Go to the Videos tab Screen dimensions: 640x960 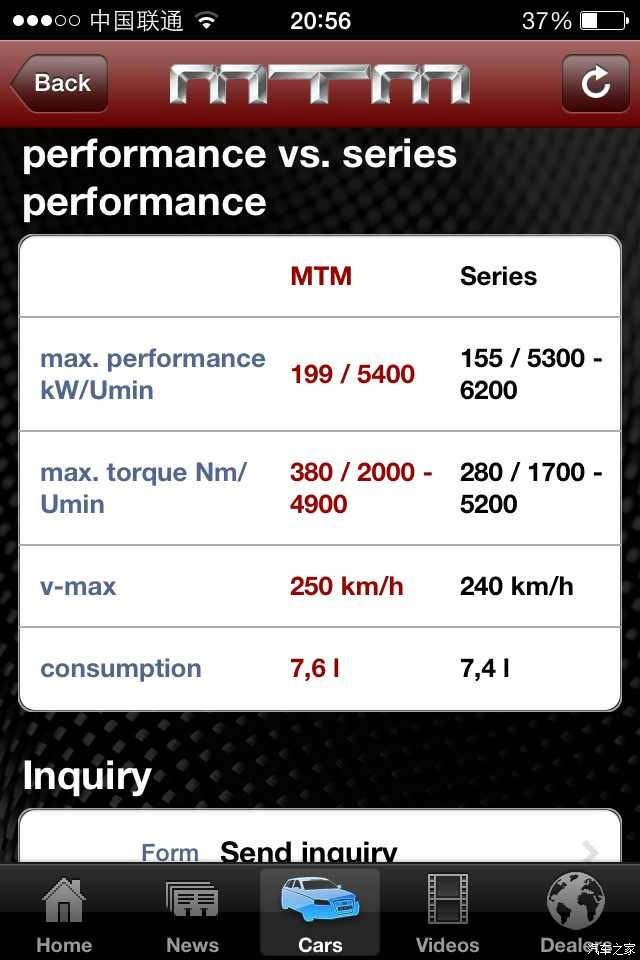[x=447, y=912]
